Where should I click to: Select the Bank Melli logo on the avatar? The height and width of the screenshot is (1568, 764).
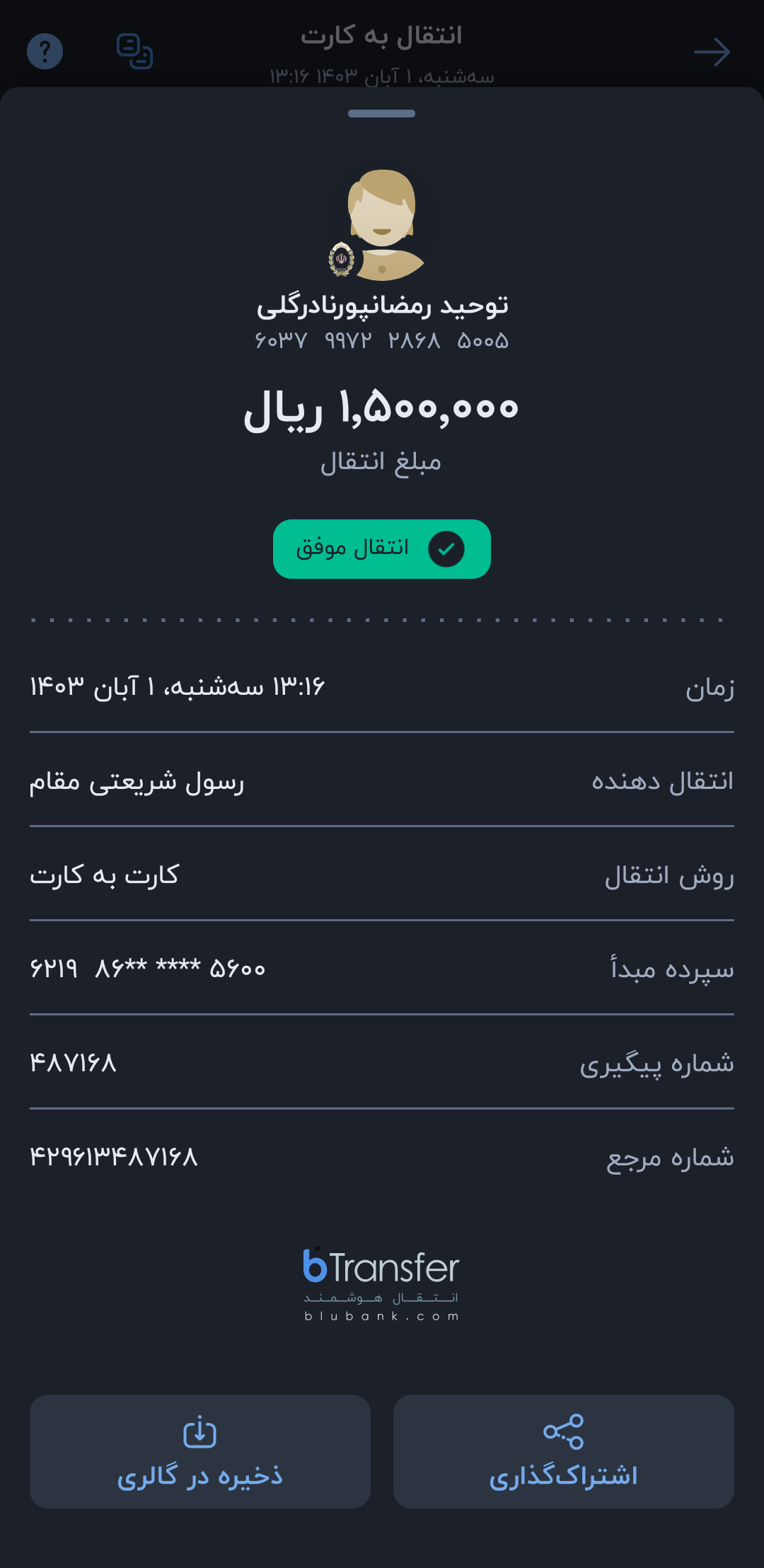click(x=342, y=258)
